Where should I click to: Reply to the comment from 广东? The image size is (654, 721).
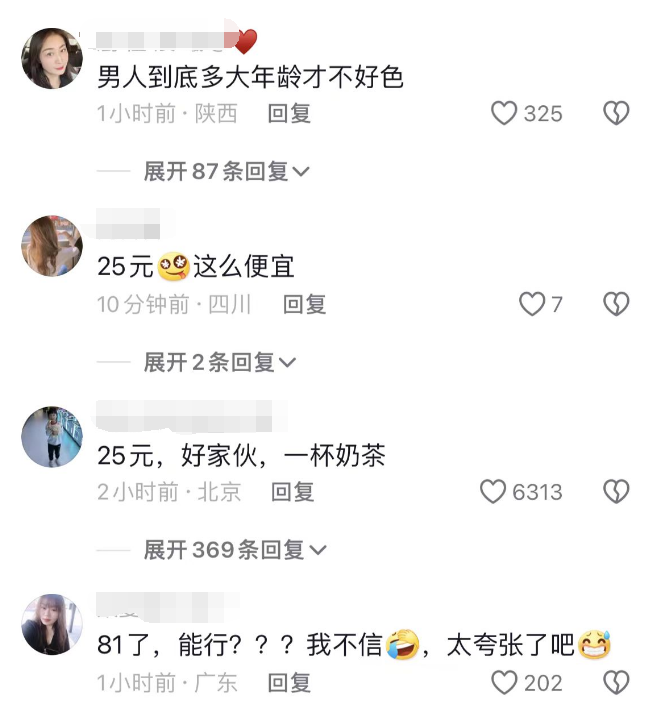(x=289, y=683)
